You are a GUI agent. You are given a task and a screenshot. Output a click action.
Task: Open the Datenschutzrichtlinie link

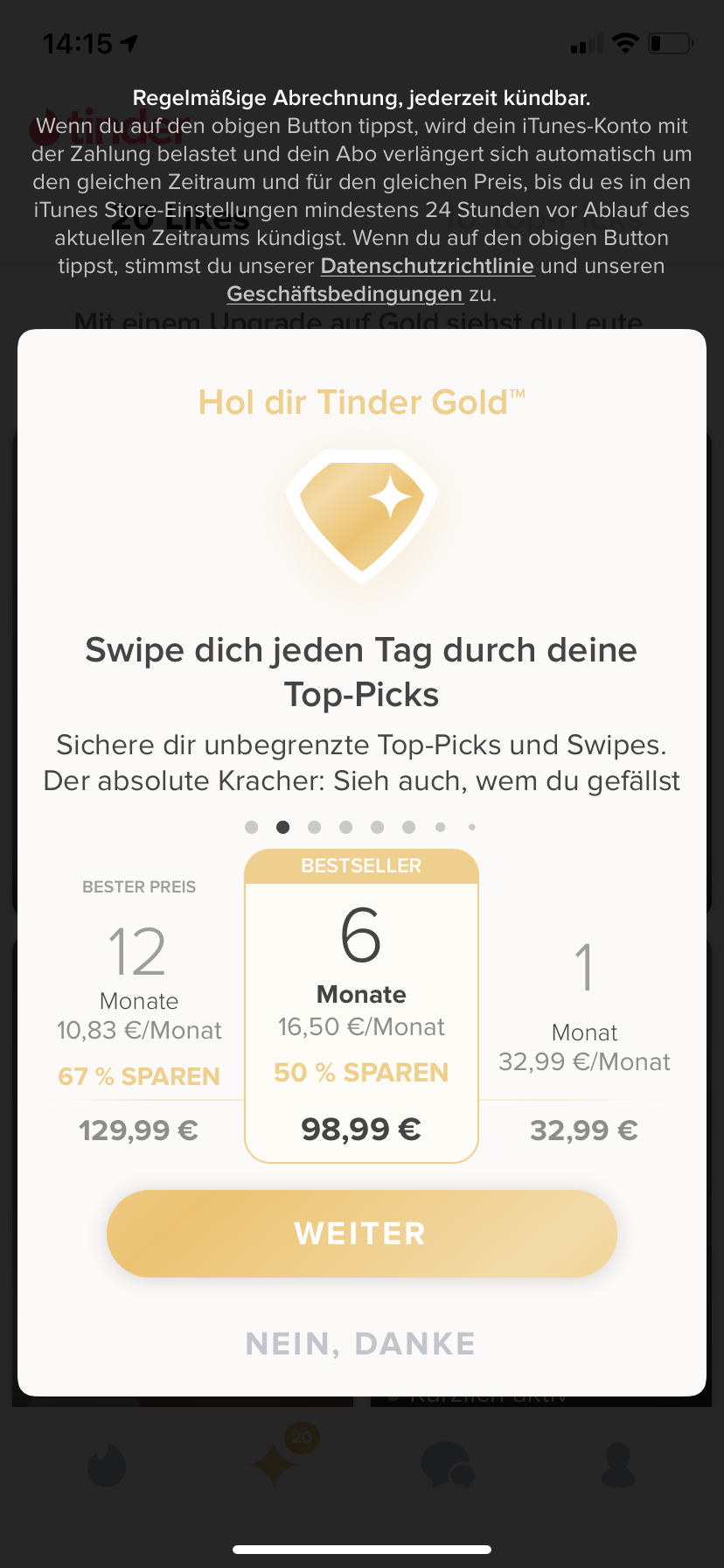coord(427,265)
